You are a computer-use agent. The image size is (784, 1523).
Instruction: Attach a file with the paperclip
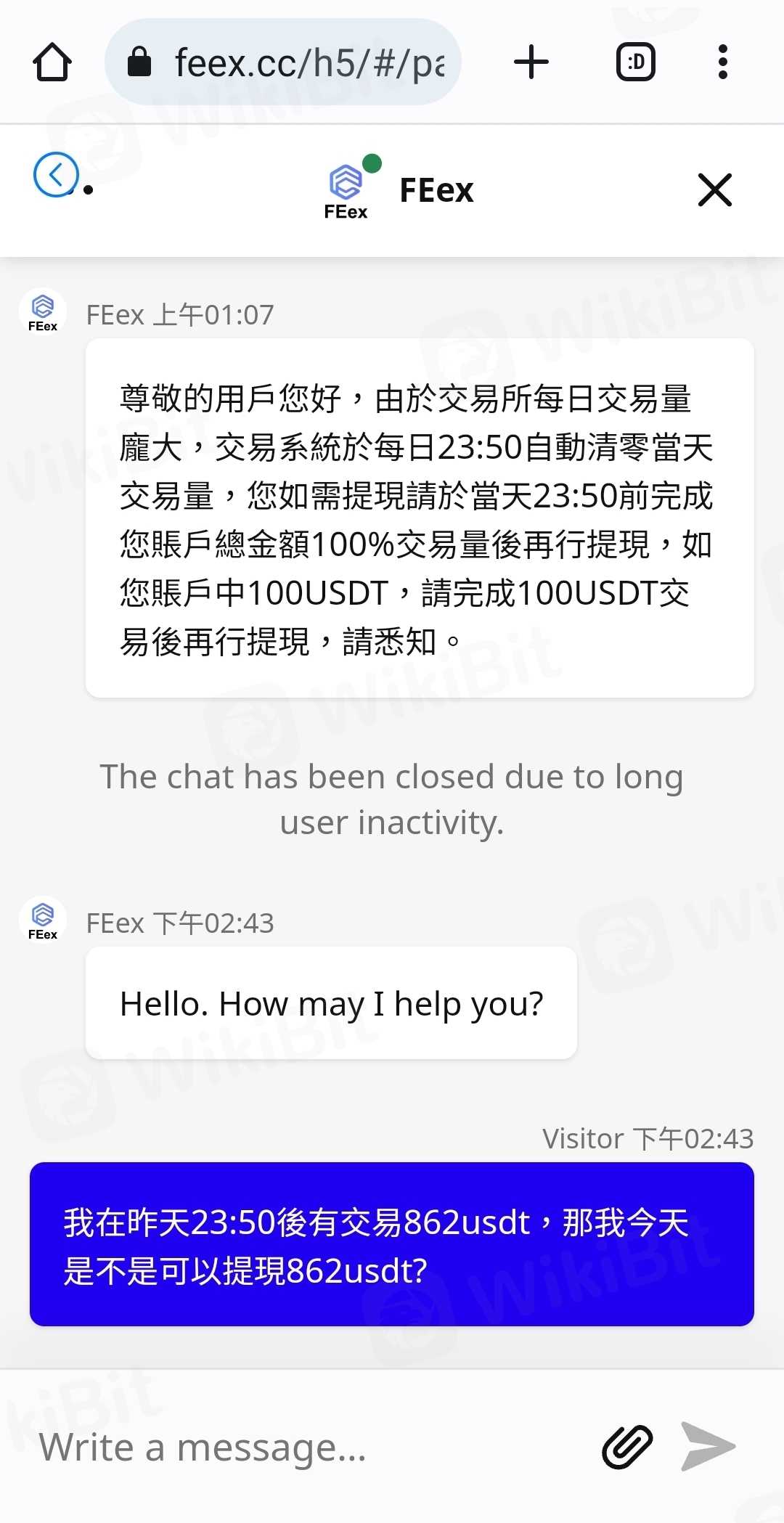[x=627, y=1447]
